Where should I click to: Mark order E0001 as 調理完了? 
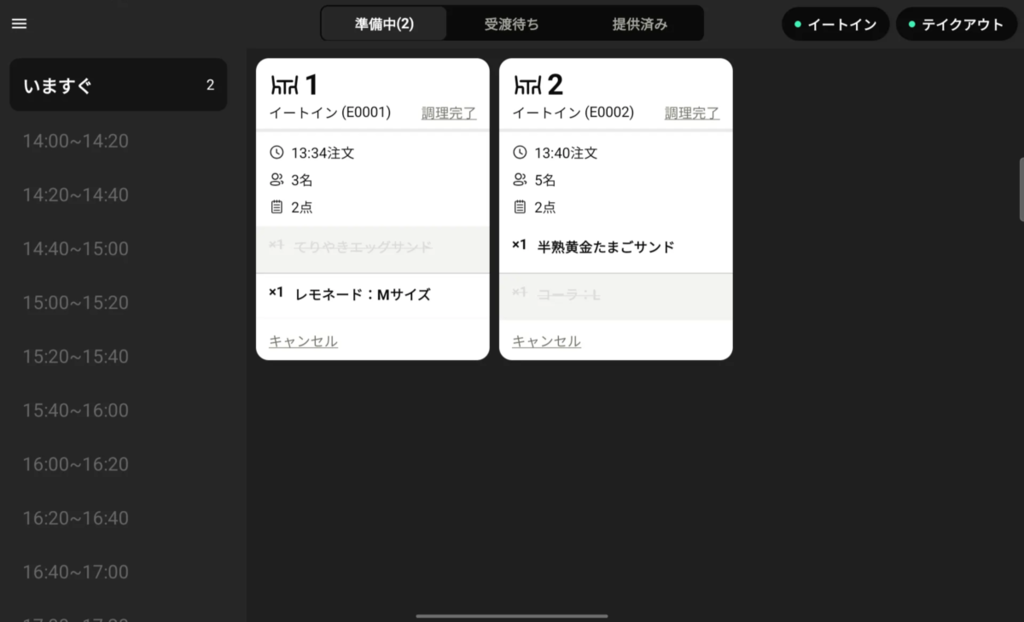click(449, 113)
